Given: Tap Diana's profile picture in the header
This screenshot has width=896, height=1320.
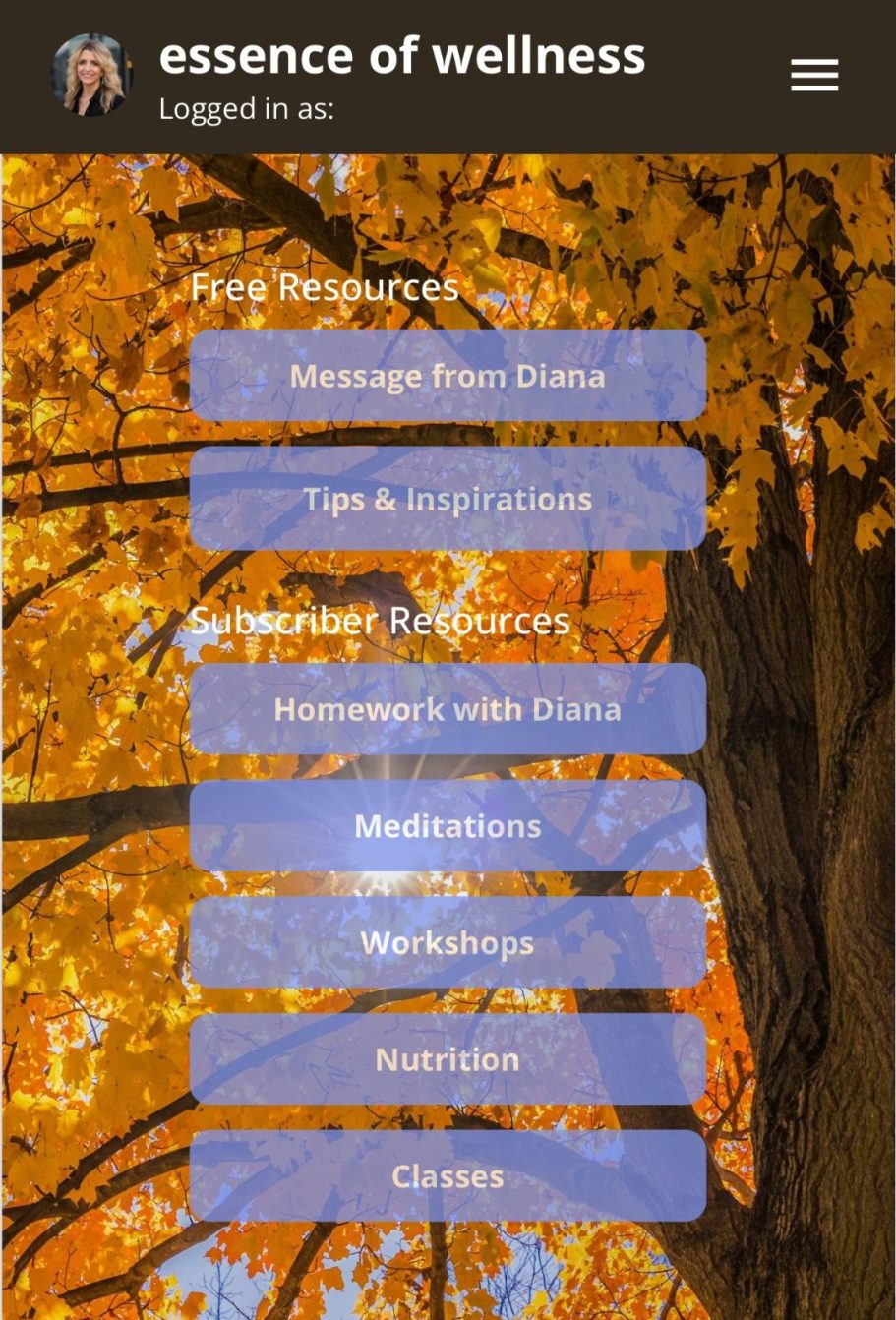Looking at the screenshot, I should 91,76.
